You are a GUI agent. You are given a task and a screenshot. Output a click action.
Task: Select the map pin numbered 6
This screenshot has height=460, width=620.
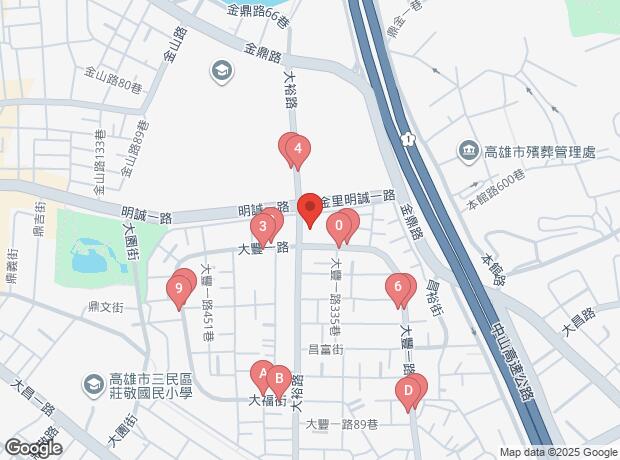point(399,288)
